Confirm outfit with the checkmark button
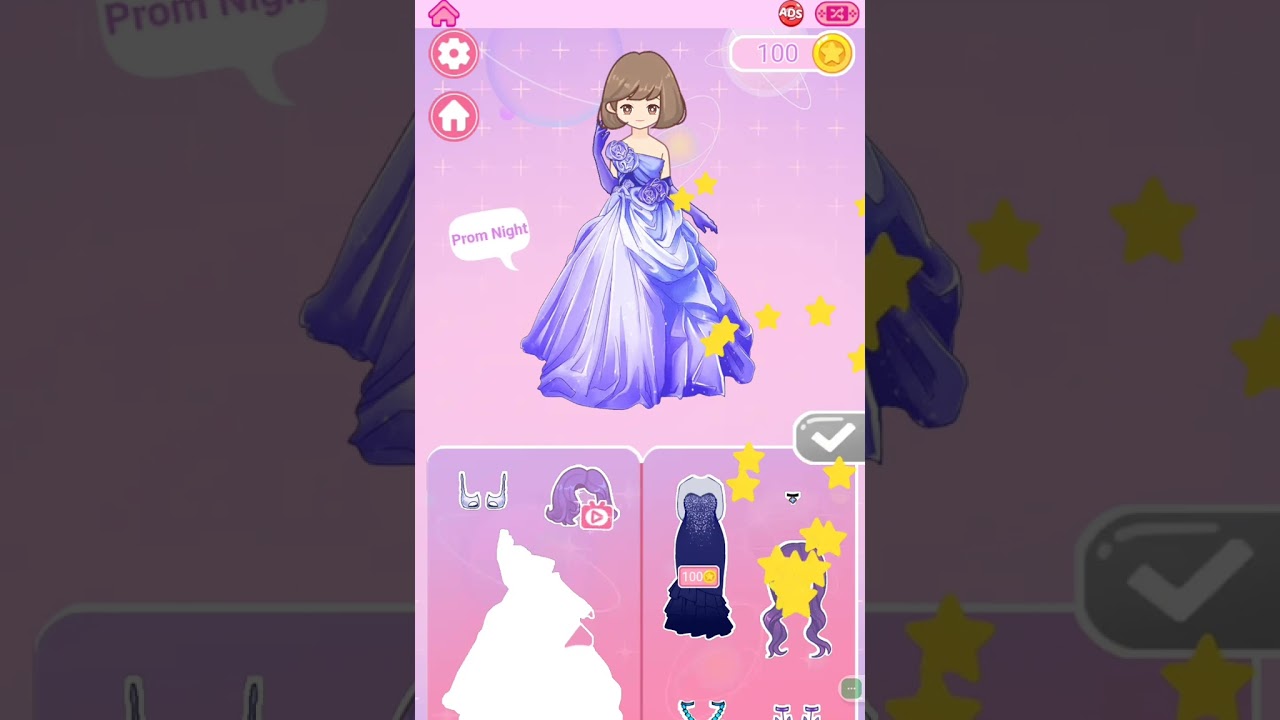 [830, 437]
